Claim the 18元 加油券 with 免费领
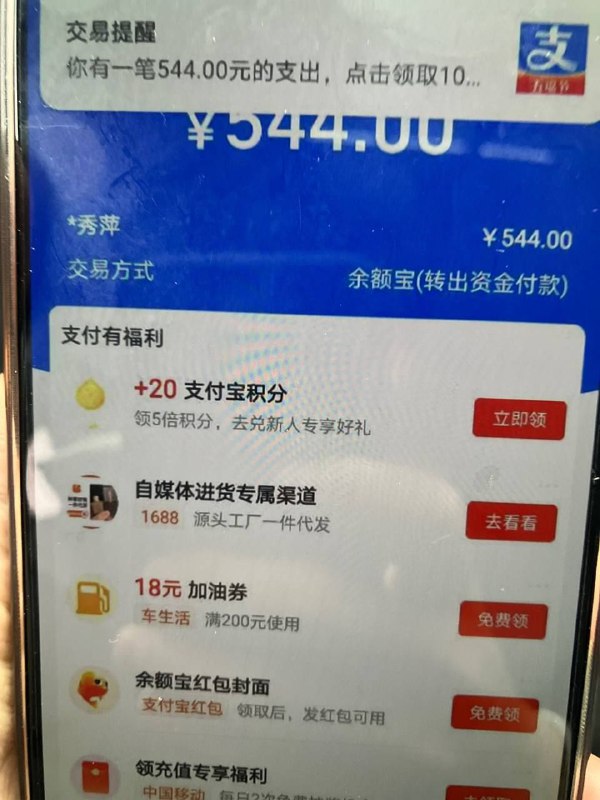The height and width of the screenshot is (800, 600). [503, 620]
